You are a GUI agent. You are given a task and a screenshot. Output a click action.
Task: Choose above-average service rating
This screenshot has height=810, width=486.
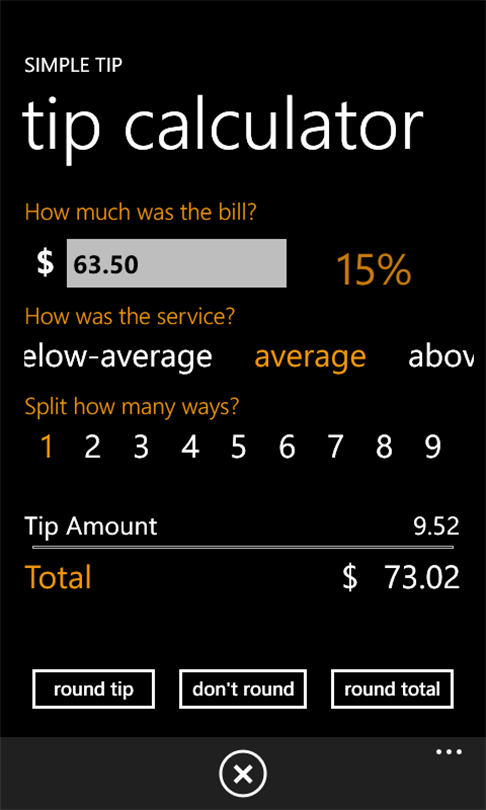441,357
